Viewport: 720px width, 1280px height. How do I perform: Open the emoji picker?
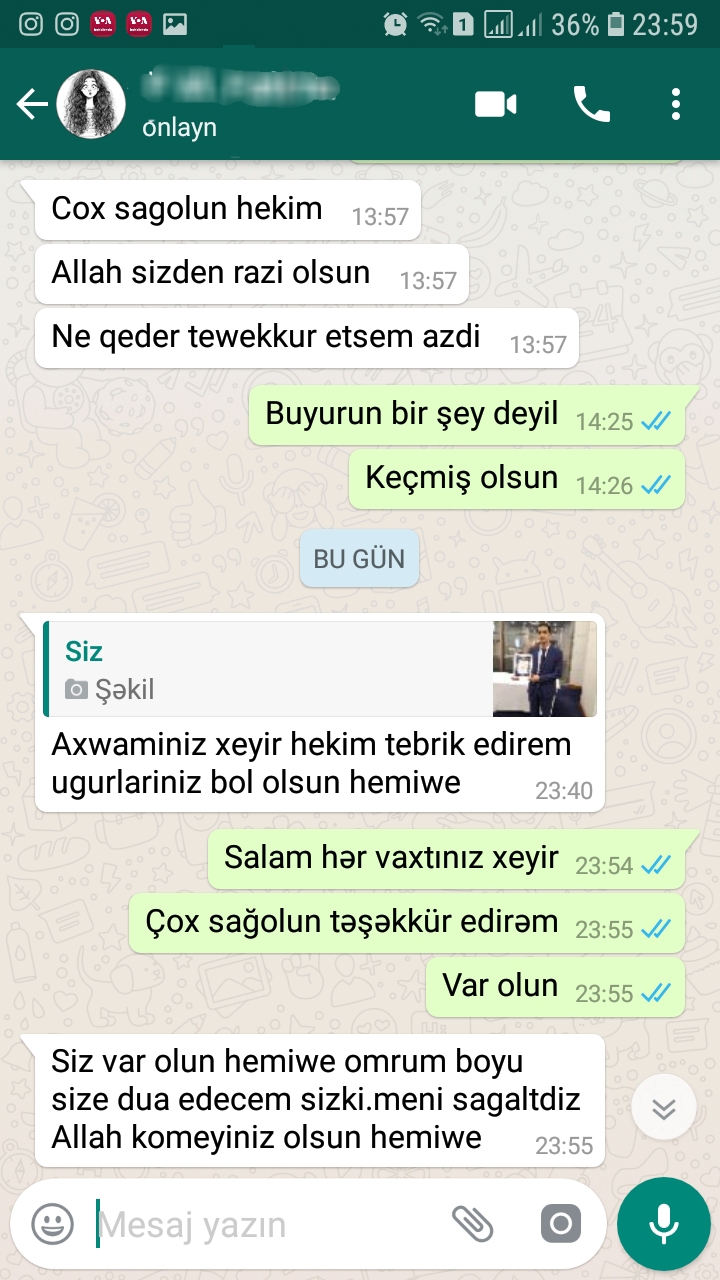(52, 1224)
